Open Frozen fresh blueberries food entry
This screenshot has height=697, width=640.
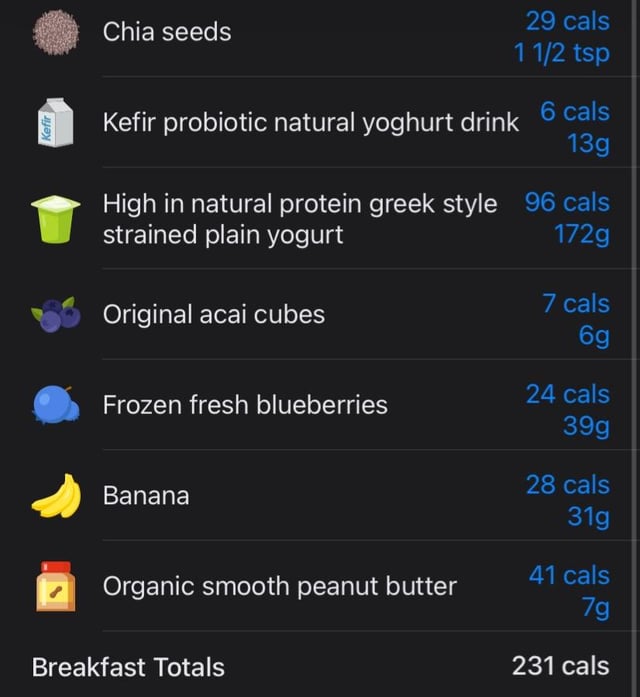point(245,405)
